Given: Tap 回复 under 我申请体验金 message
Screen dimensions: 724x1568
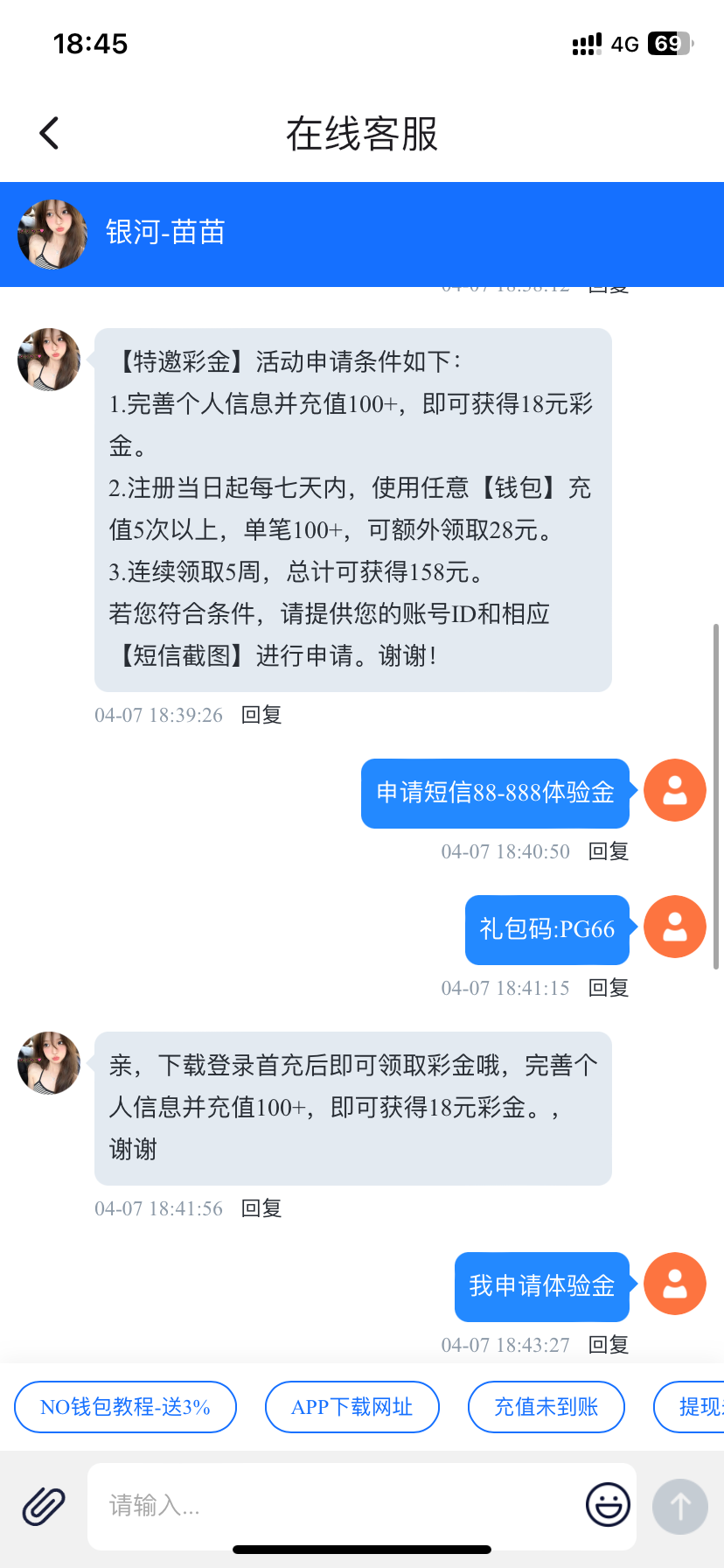Looking at the screenshot, I should (609, 1345).
